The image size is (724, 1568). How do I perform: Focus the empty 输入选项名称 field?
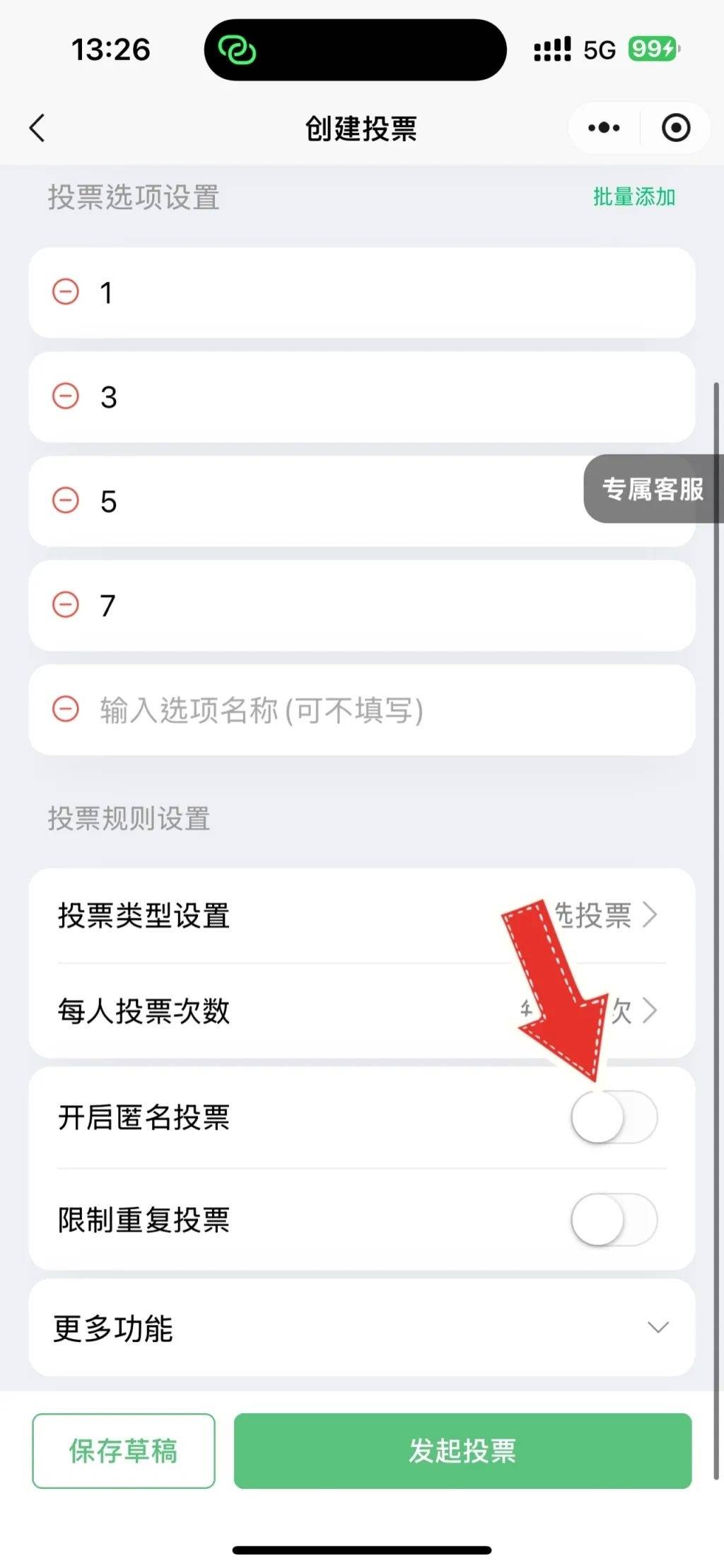pyautogui.click(x=389, y=710)
